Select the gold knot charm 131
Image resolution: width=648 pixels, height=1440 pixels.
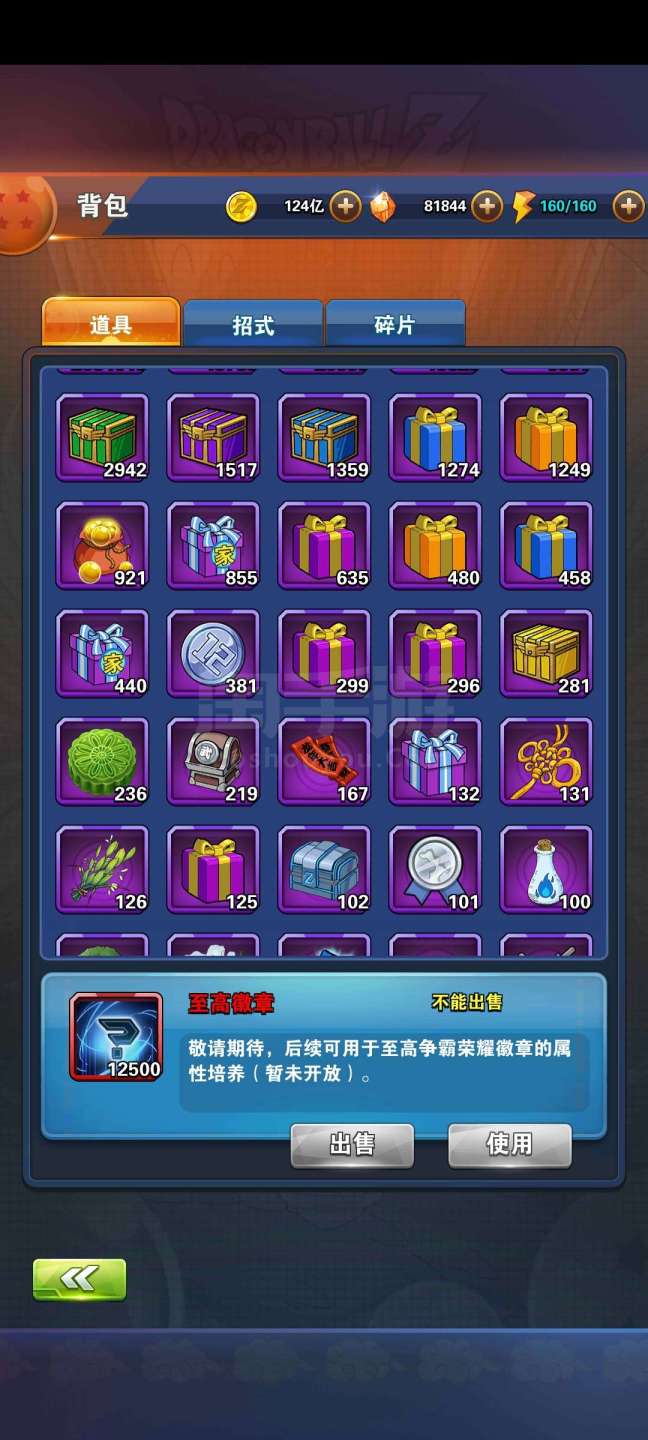pos(546,762)
